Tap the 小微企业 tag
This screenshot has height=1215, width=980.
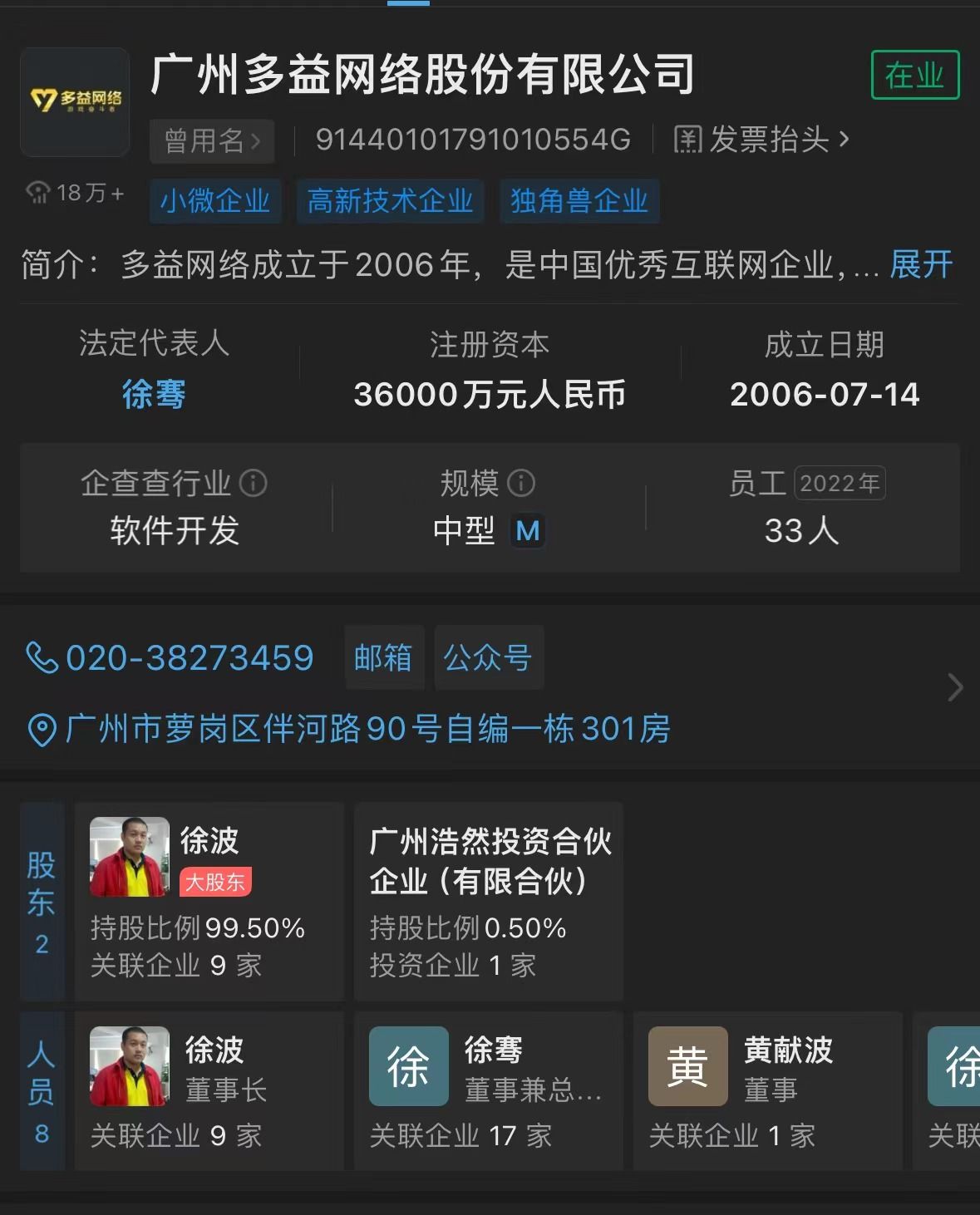point(215,201)
